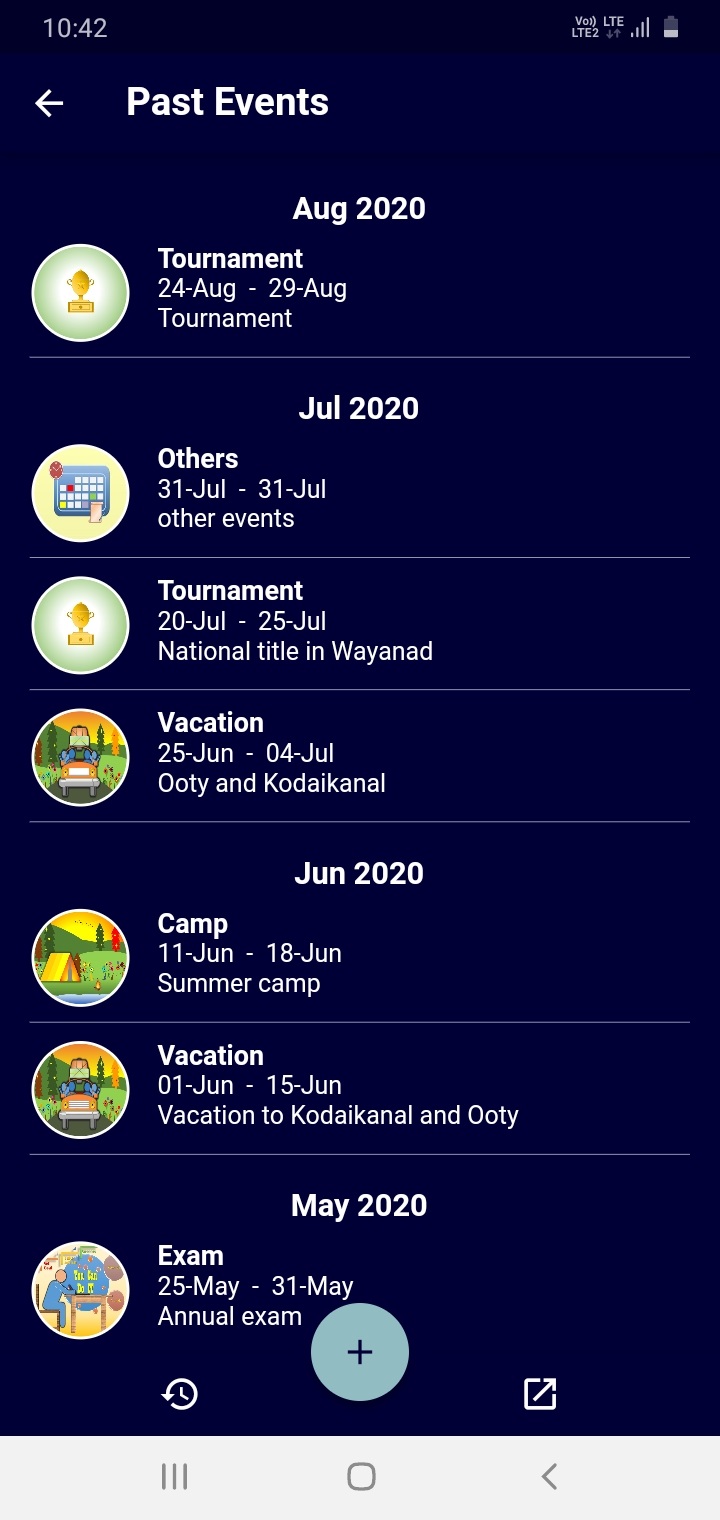This screenshot has width=720, height=1520.
Task: Select the trophy icon for National title event
Action: (80, 624)
